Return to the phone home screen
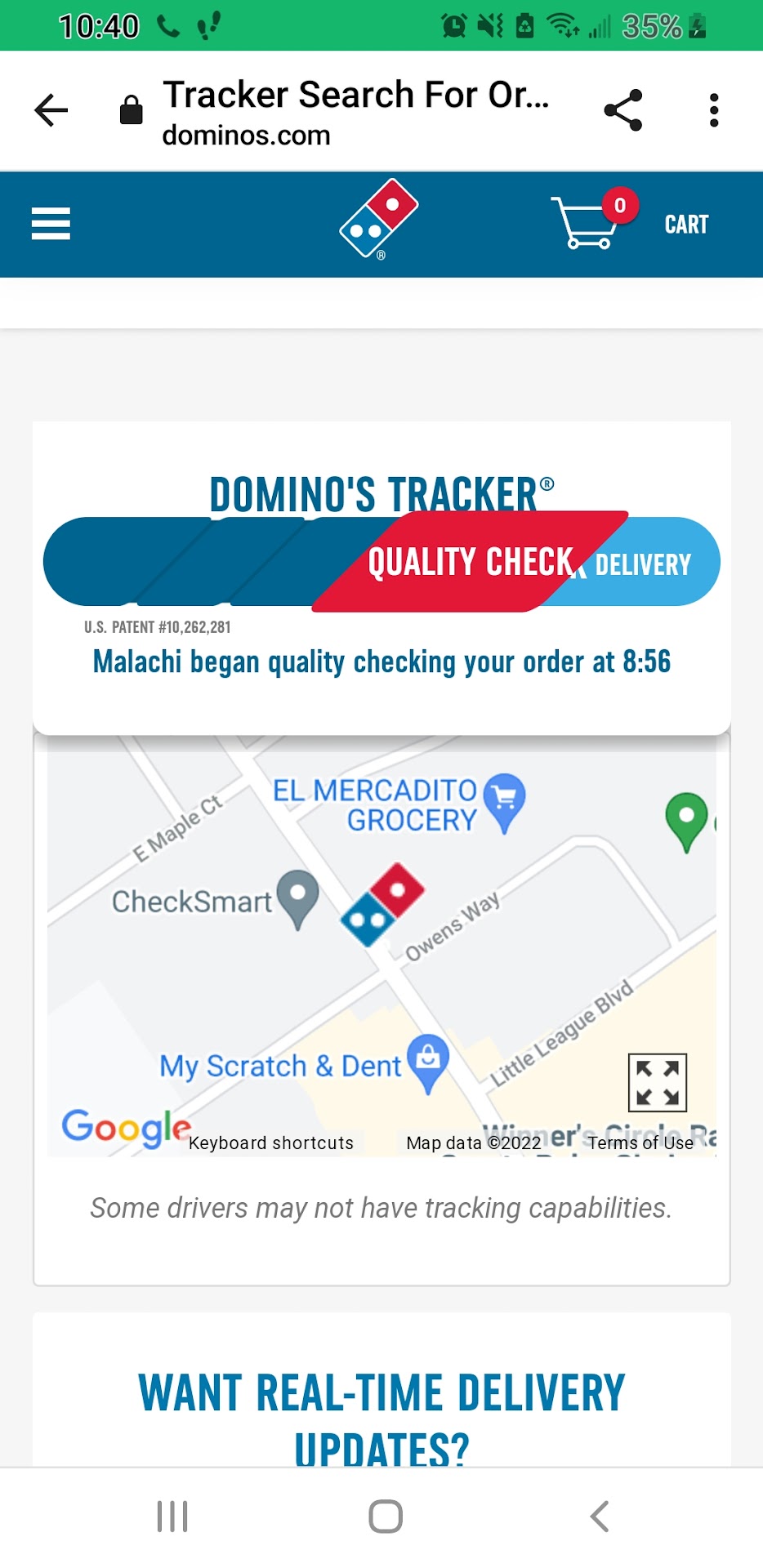 (385, 1517)
